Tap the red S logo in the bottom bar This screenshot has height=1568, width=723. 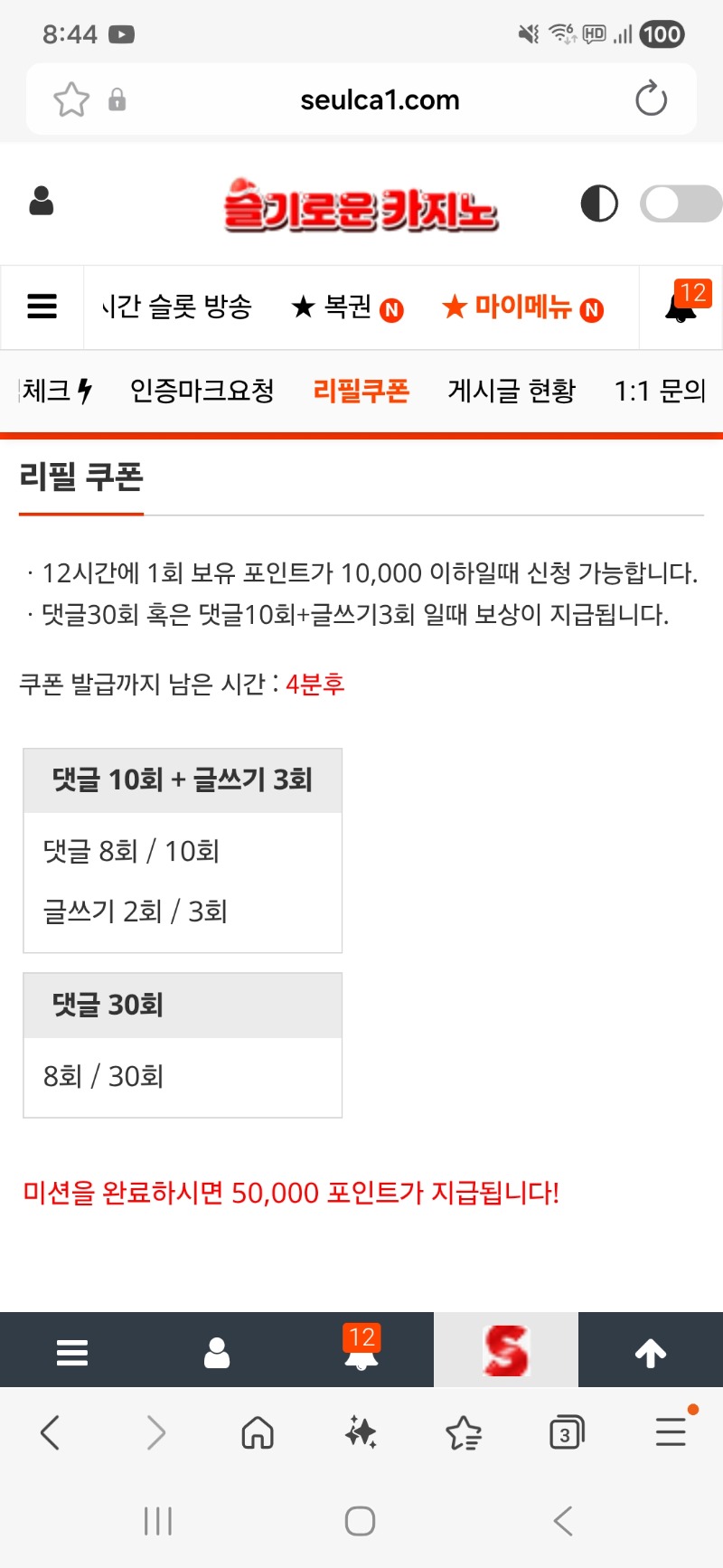point(506,1351)
